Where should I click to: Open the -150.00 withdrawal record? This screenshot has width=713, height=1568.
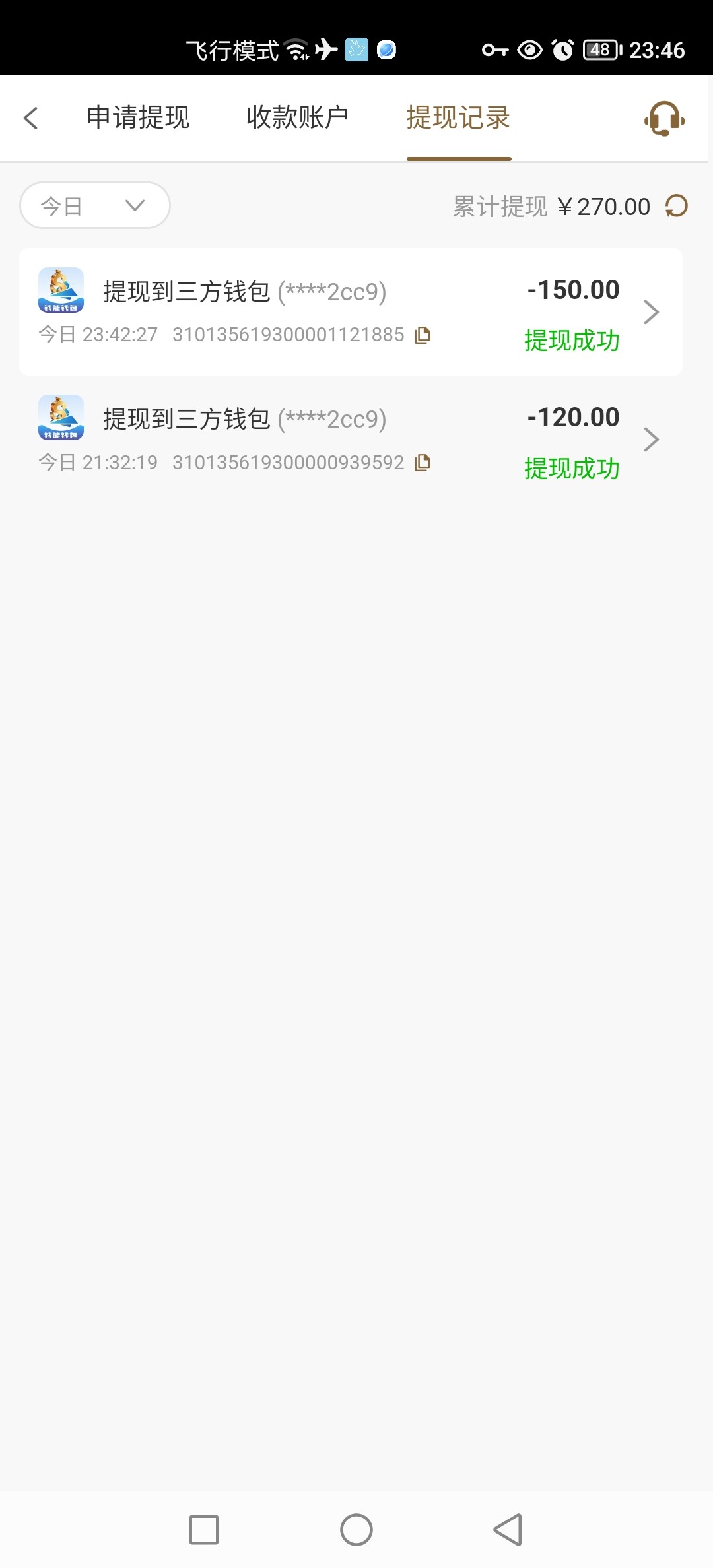point(351,311)
